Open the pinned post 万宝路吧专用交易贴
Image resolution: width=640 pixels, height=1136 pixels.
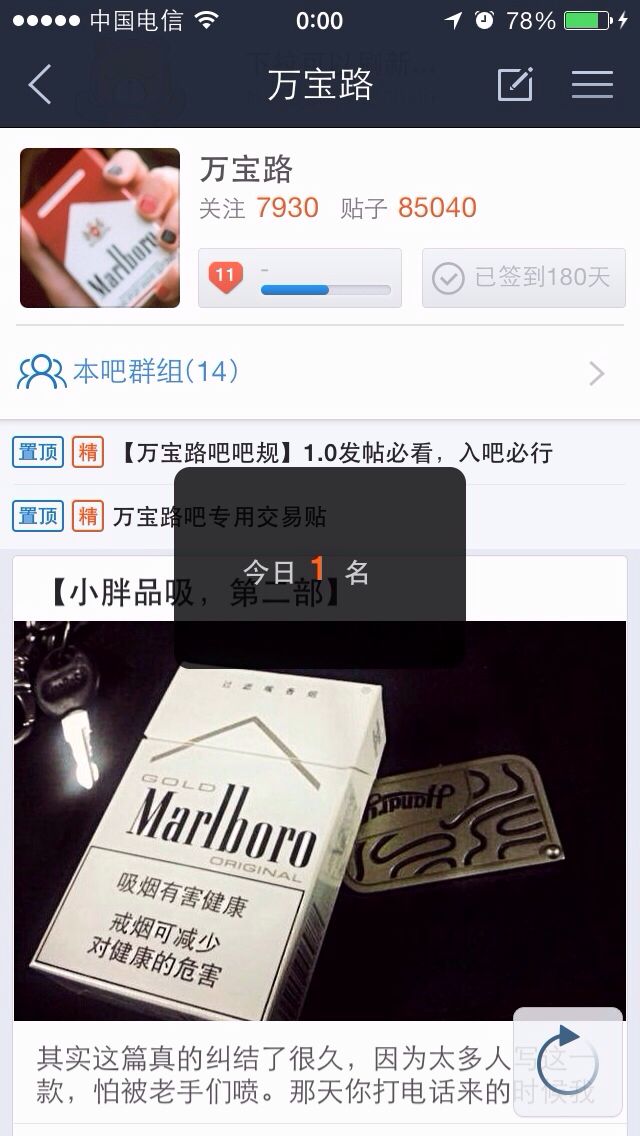(320, 517)
